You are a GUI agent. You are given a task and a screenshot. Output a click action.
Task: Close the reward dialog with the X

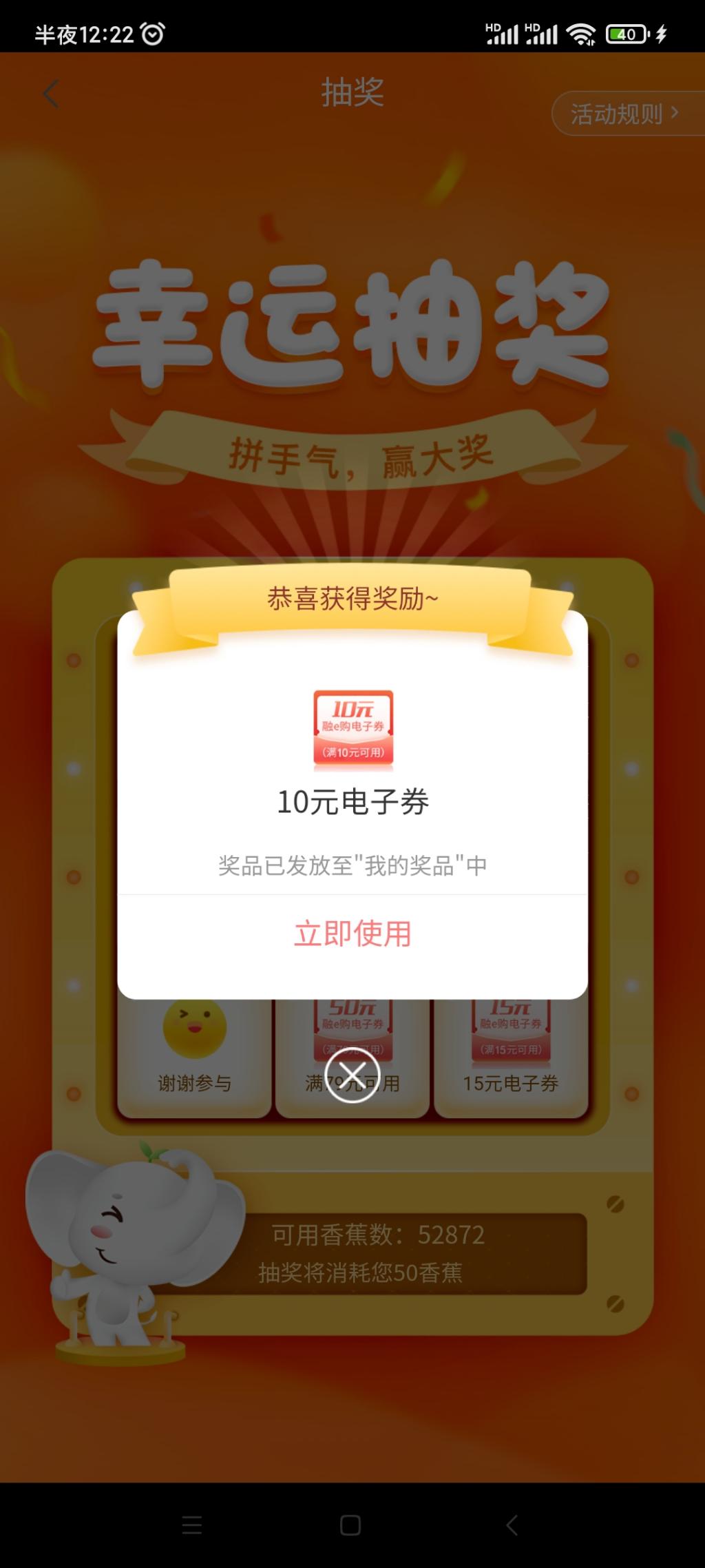(352, 1075)
